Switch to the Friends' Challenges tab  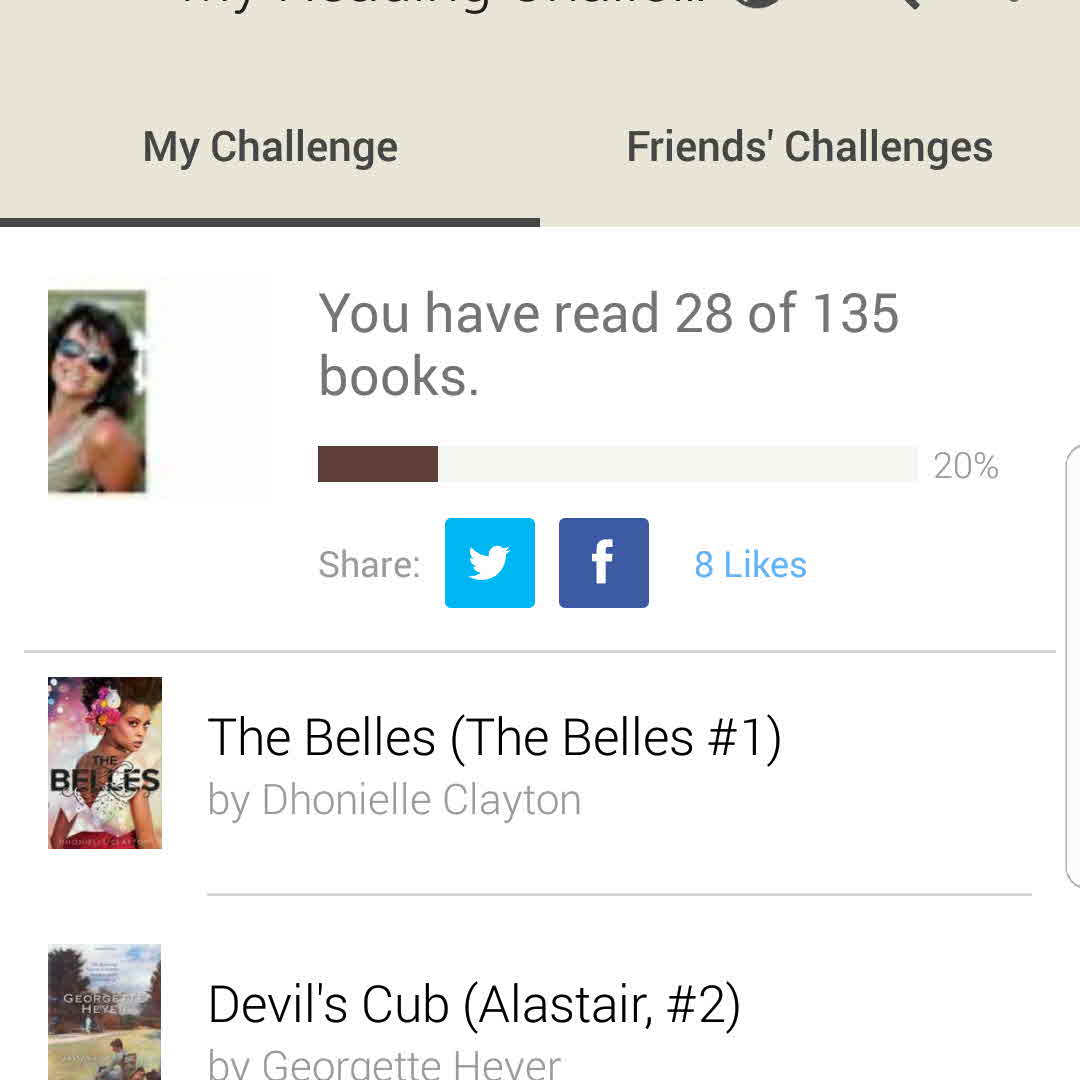[x=809, y=147]
